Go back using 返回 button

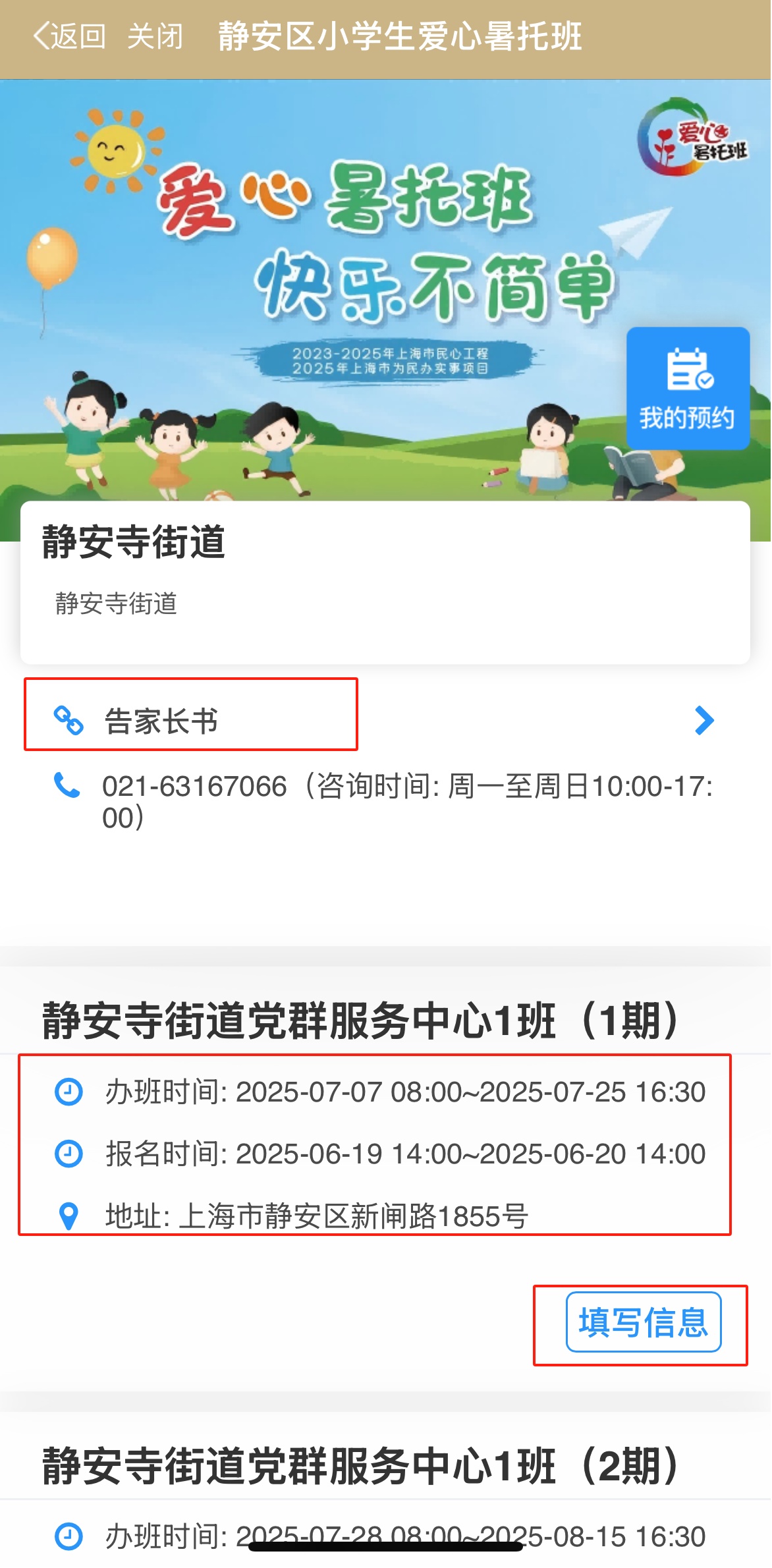[x=70, y=36]
